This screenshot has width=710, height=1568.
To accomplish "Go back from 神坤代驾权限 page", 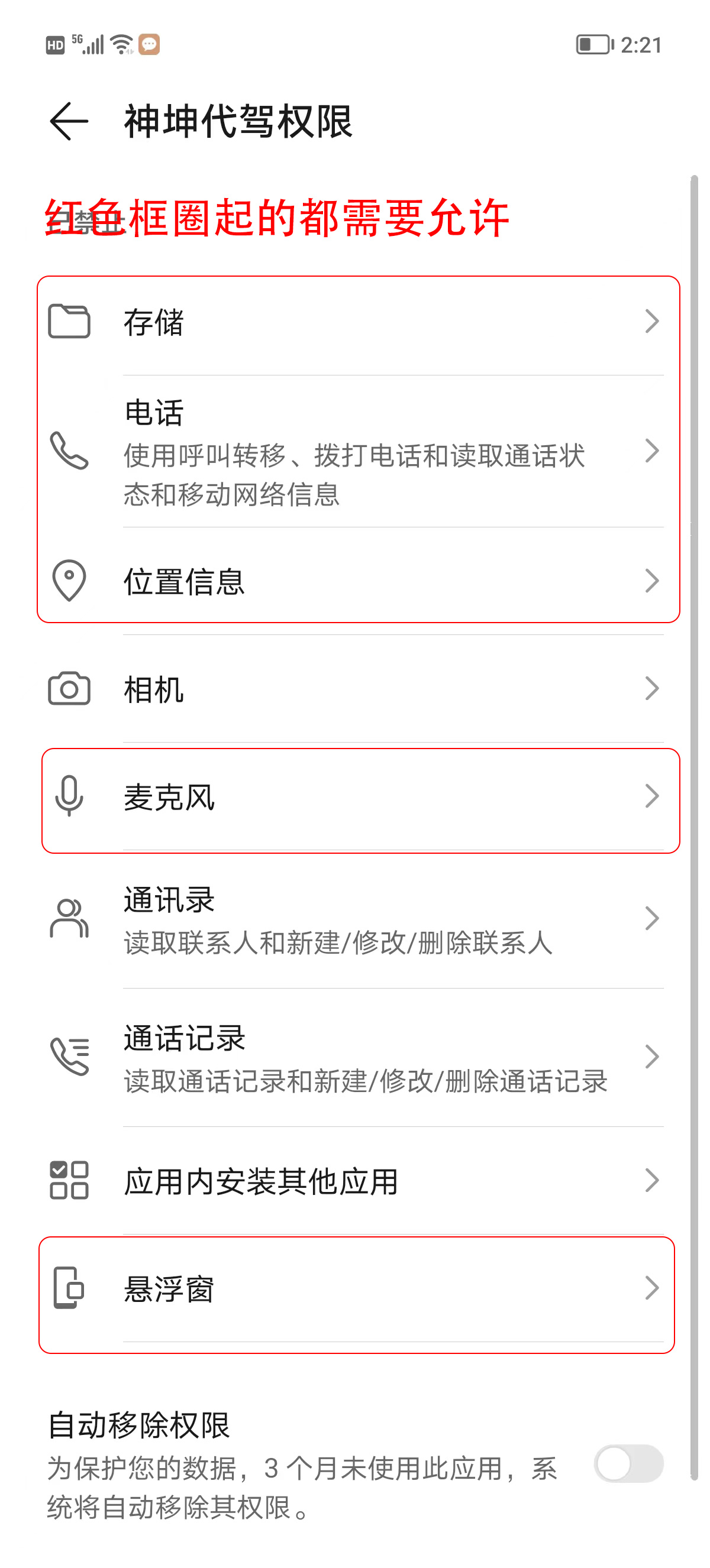I will pyautogui.click(x=69, y=121).
